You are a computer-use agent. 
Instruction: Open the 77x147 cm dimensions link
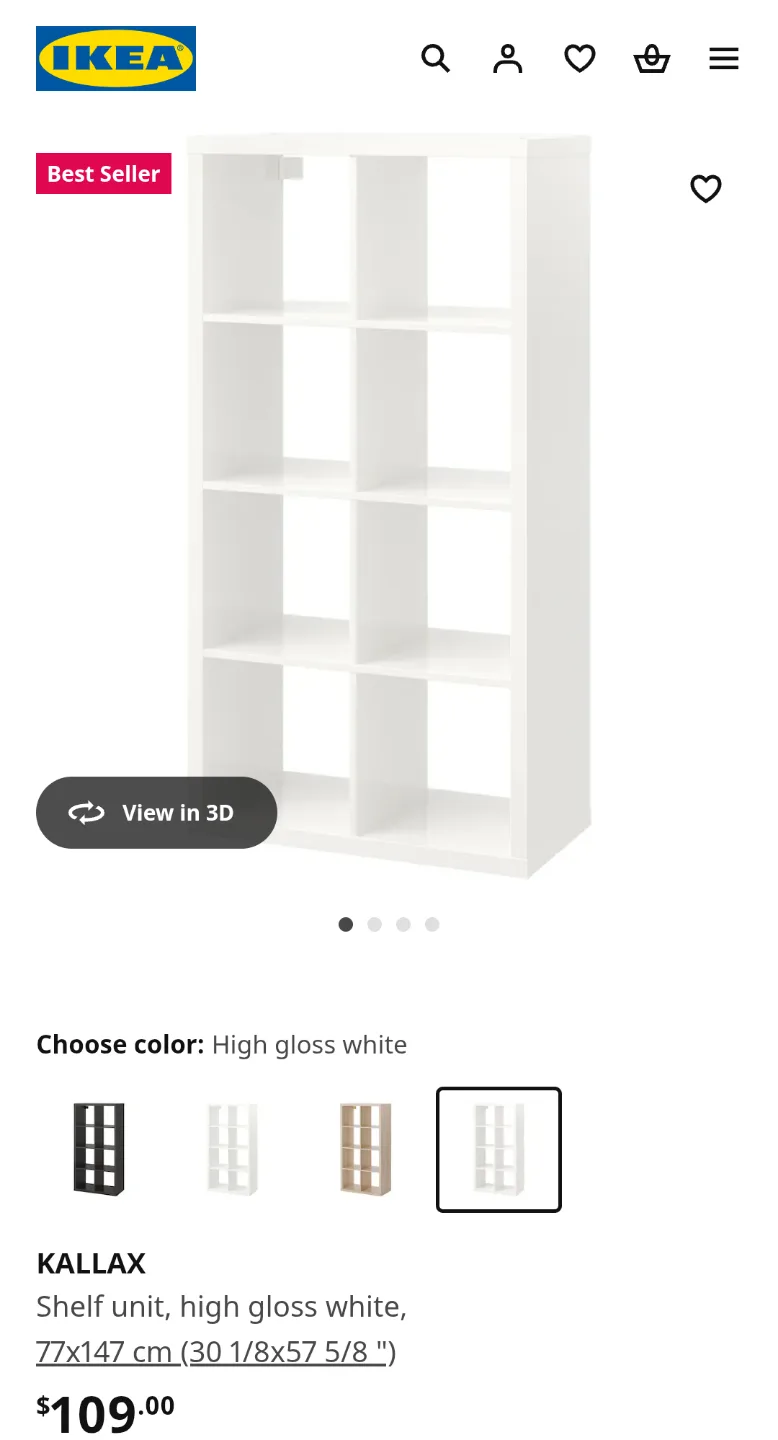point(215,1351)
